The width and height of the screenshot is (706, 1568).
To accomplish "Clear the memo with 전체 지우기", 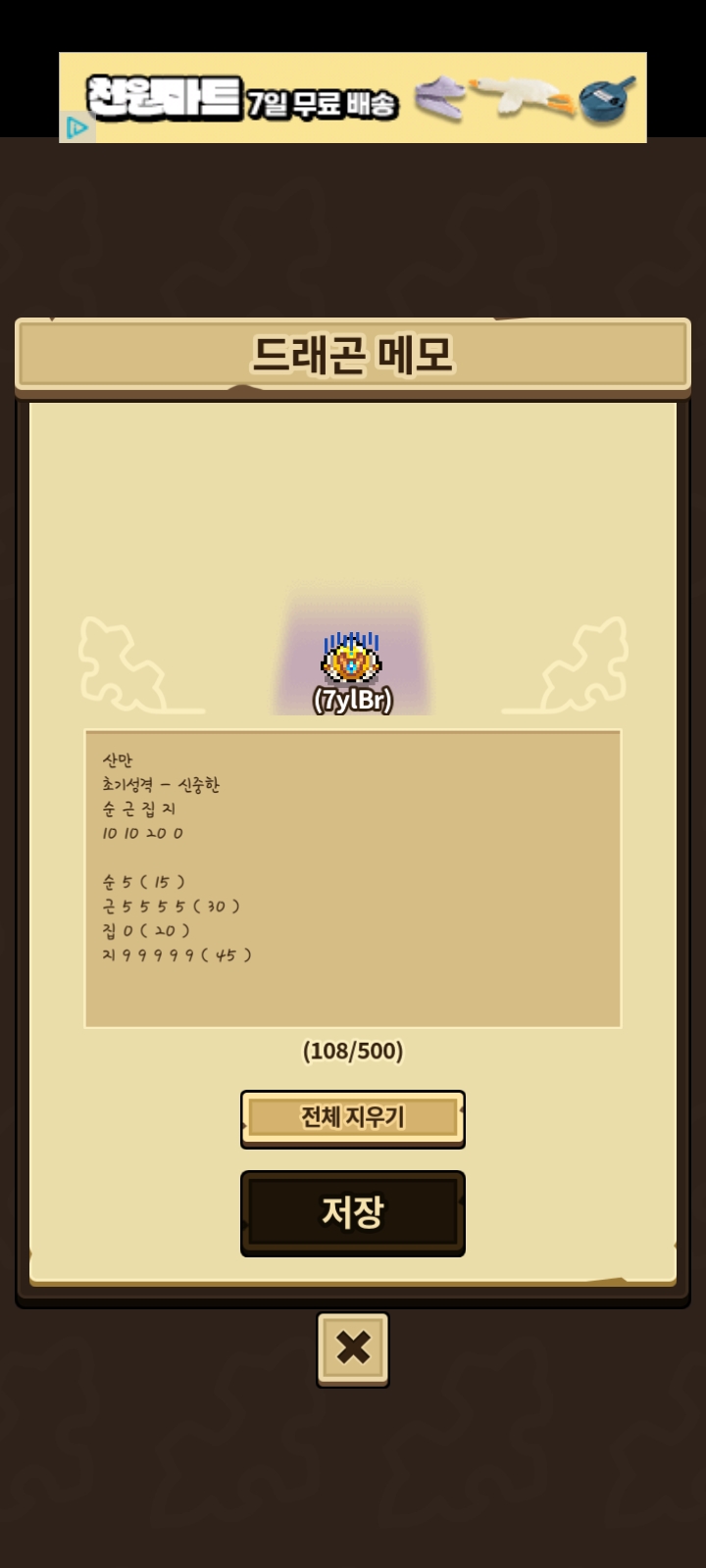I will click(x=353, y=1117).
